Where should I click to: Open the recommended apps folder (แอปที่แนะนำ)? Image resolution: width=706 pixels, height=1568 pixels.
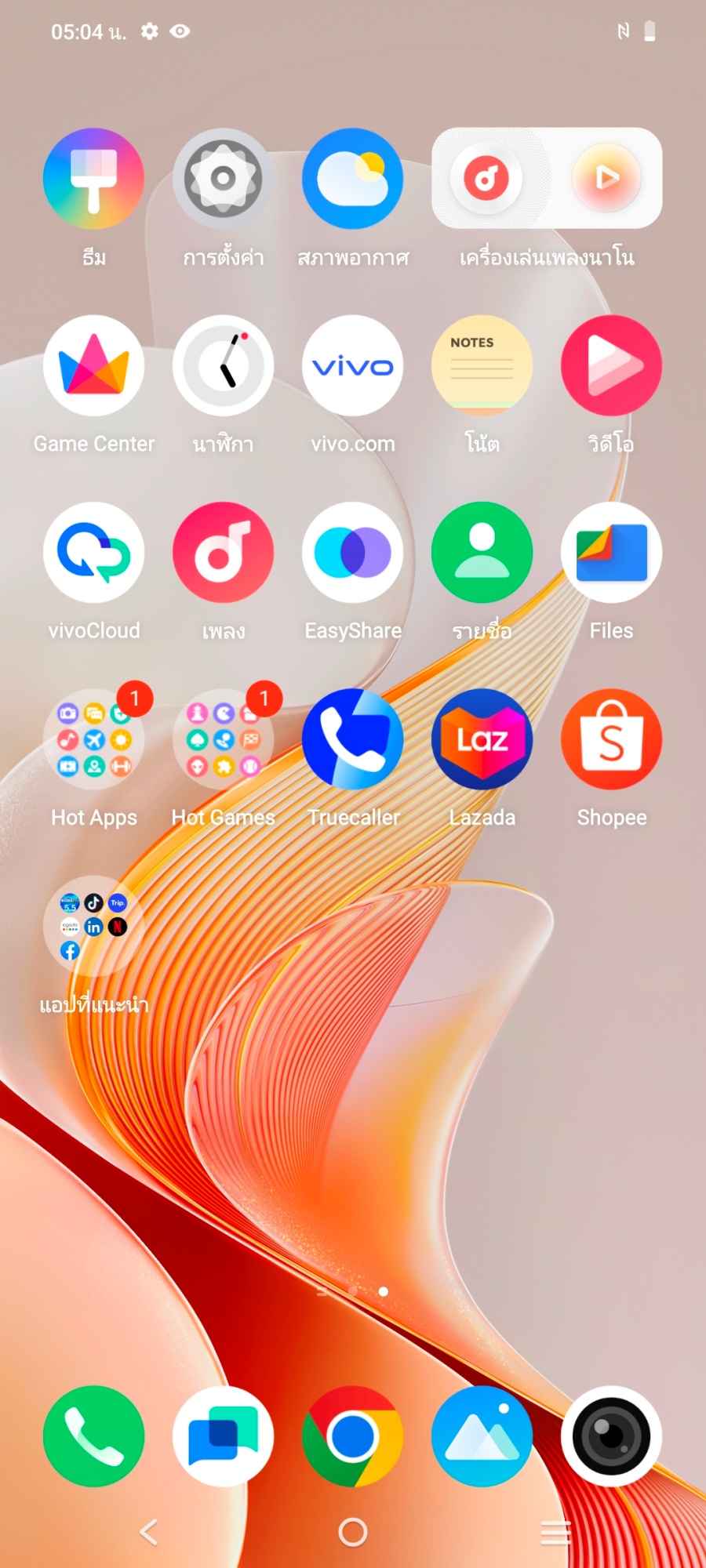[x=93, y=926]
